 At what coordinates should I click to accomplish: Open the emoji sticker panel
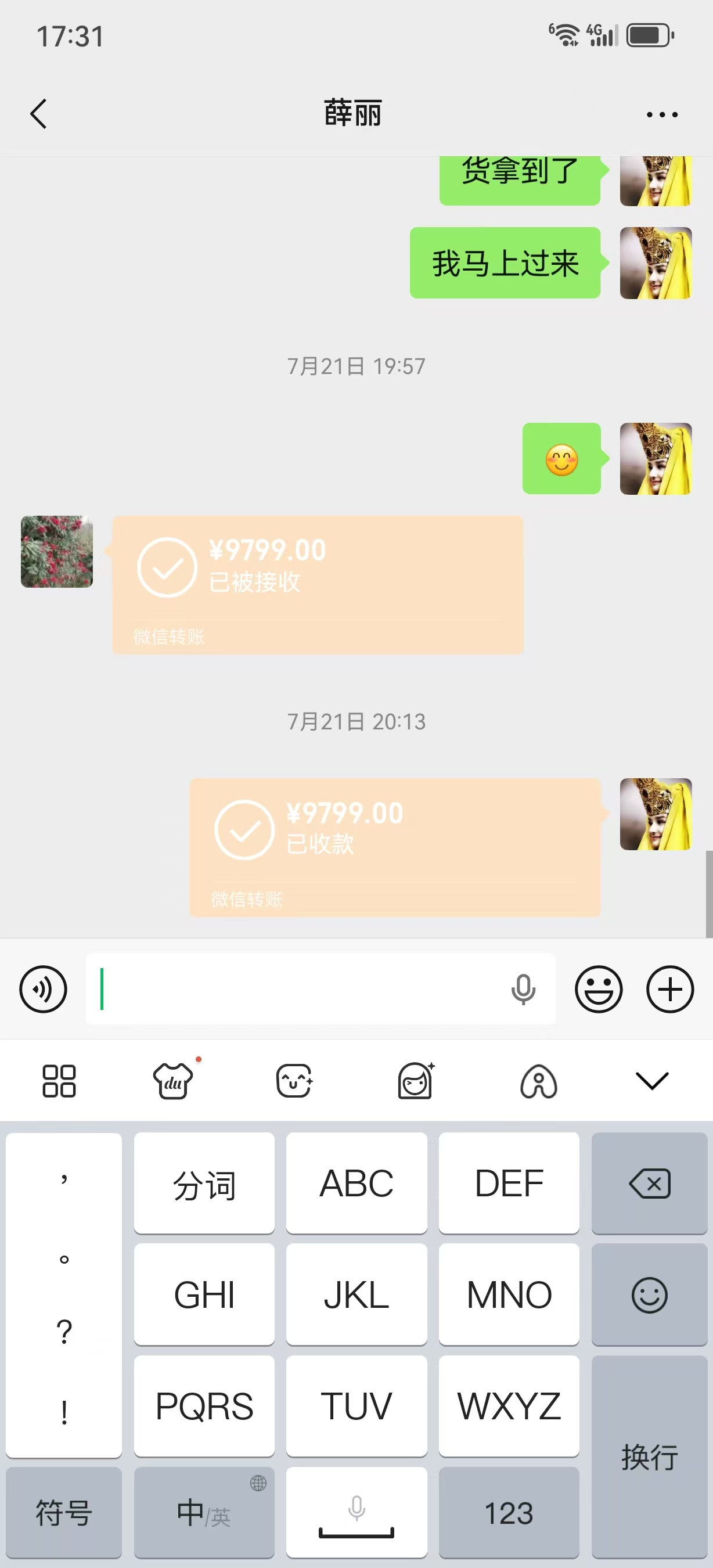coord(599,989)
